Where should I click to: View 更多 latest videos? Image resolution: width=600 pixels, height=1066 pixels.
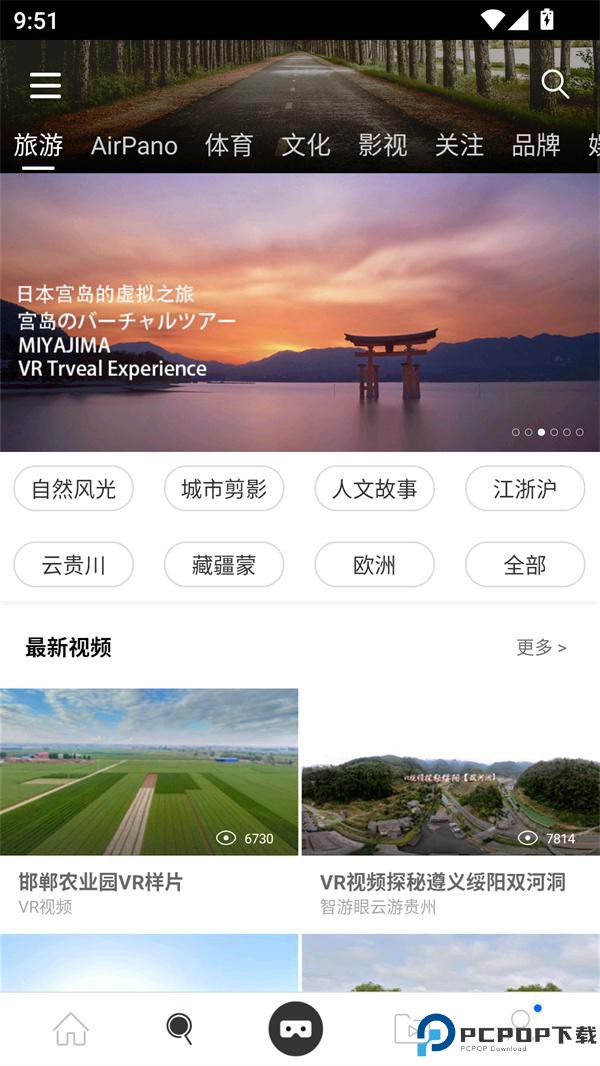(x=541, y=648)
